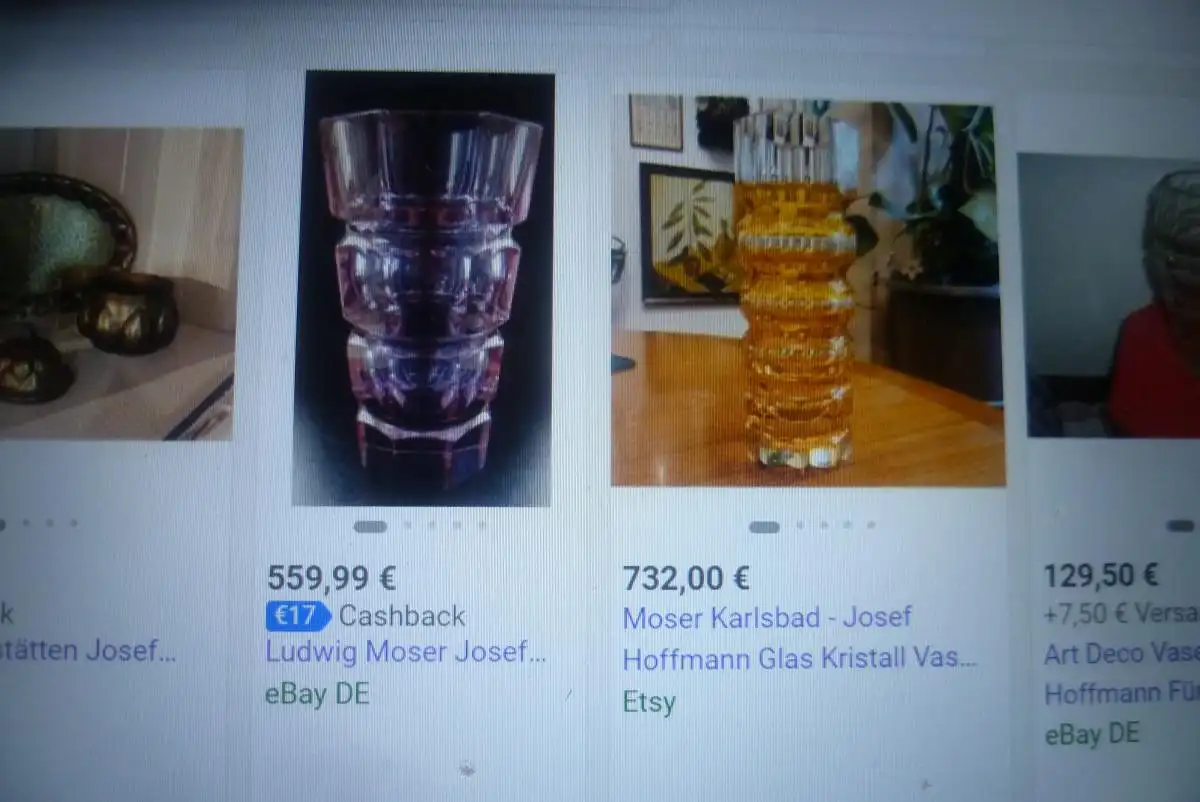View the amber Moser Karlsbad vase photo
The height and width of the screenshot is (802, 1200).
click(807, 290)
